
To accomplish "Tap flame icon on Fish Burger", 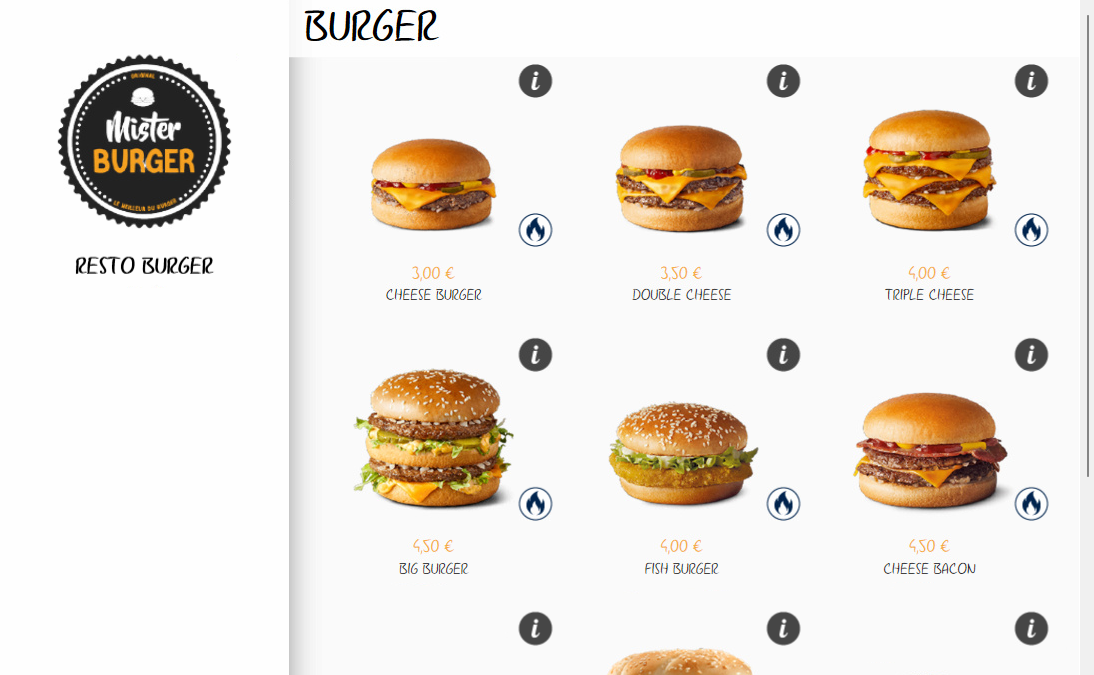I will [x=783, y=504].
